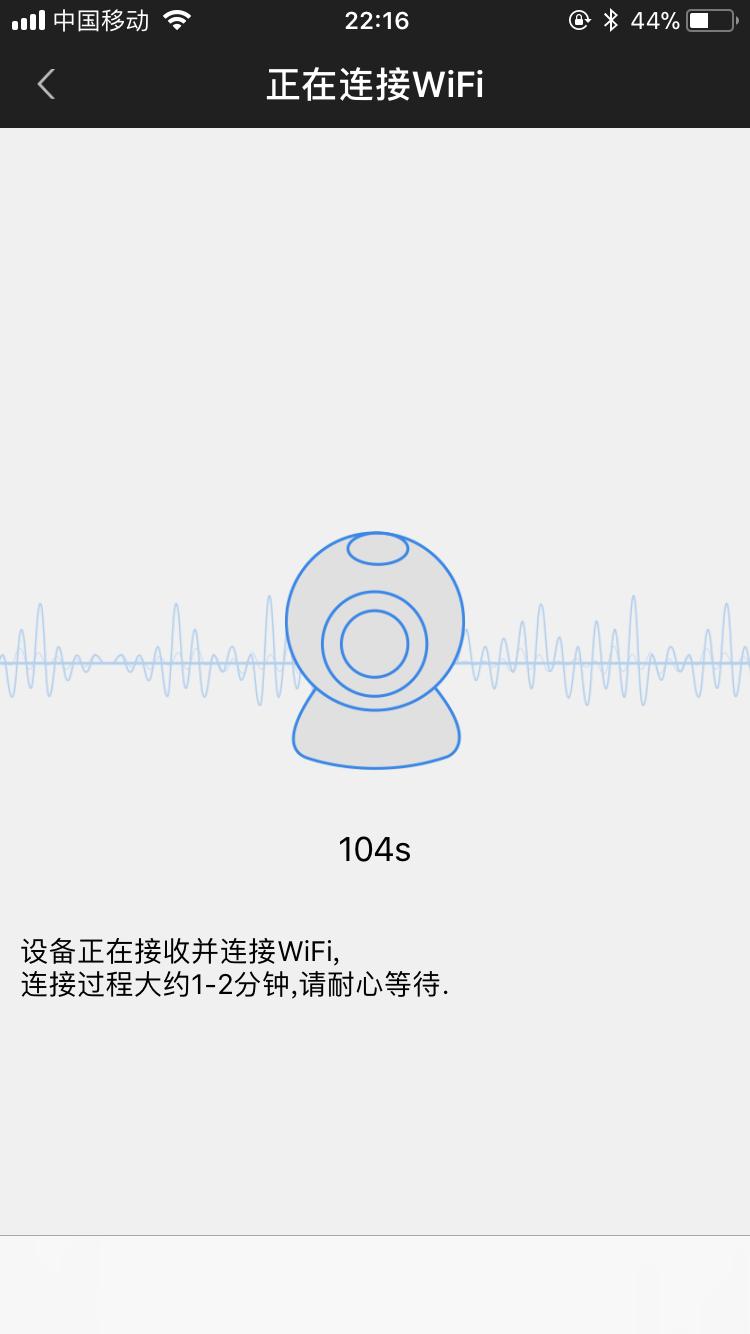Tap the camera device illustration
This screenshot has height=1334, width=750.
[375, 640]
